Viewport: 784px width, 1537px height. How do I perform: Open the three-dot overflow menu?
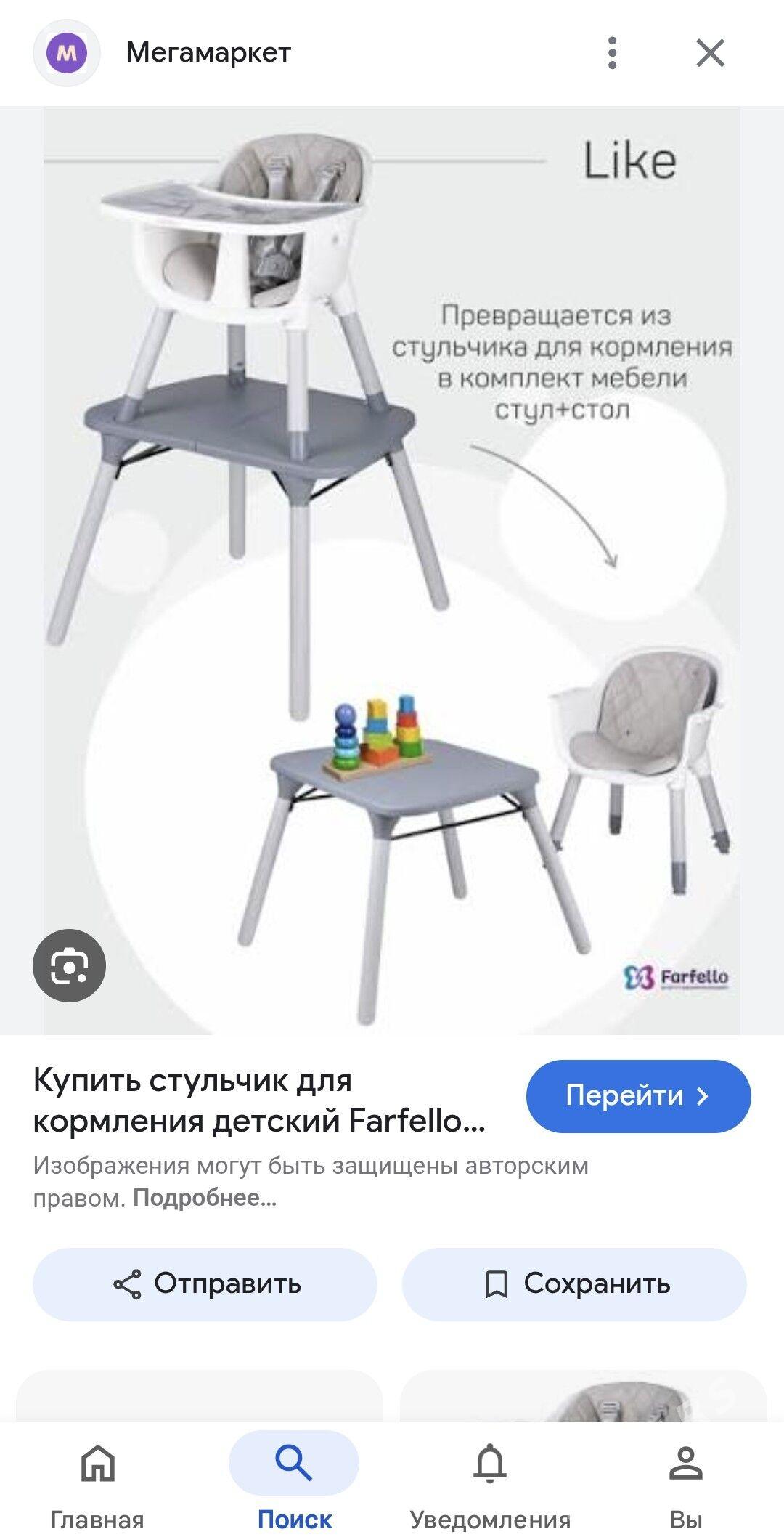pos(613,53)
